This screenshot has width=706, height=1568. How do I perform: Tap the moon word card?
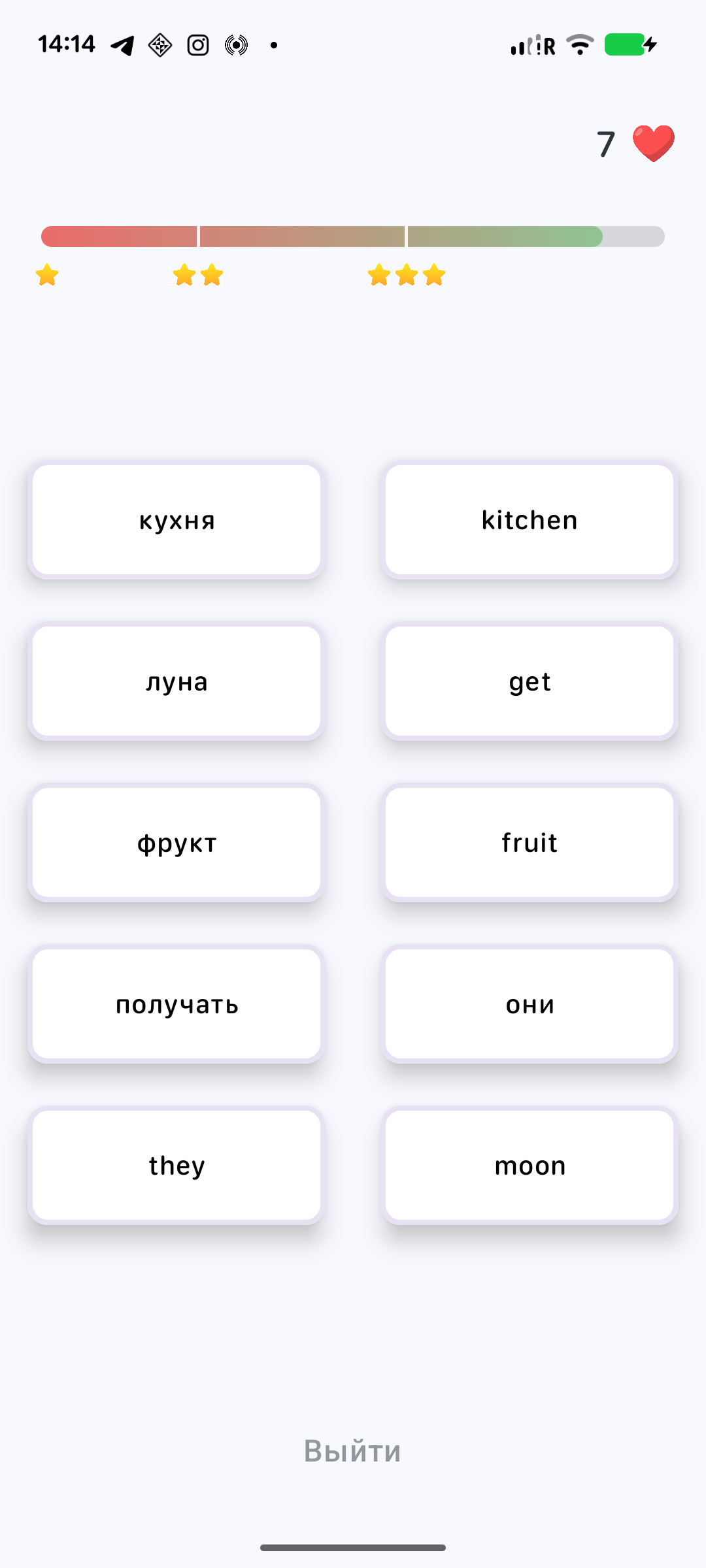click(529, 1166)
